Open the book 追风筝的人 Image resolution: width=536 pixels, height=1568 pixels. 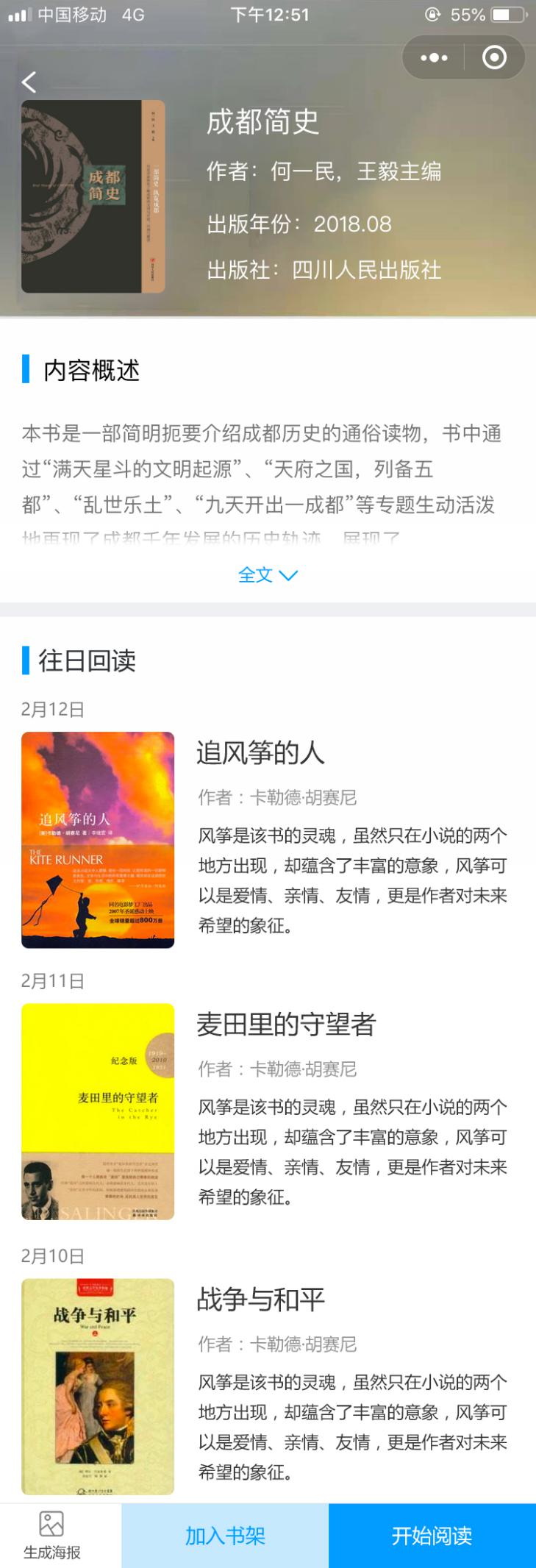(260, 753)
